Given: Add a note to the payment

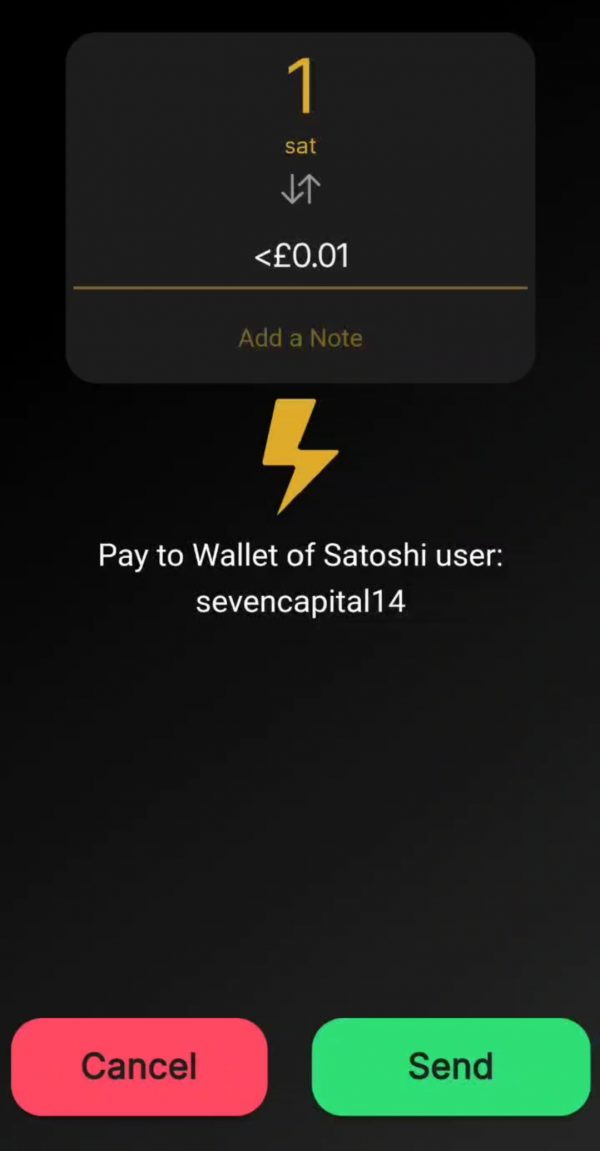Looking at the screenshot, I should [300, 338].
